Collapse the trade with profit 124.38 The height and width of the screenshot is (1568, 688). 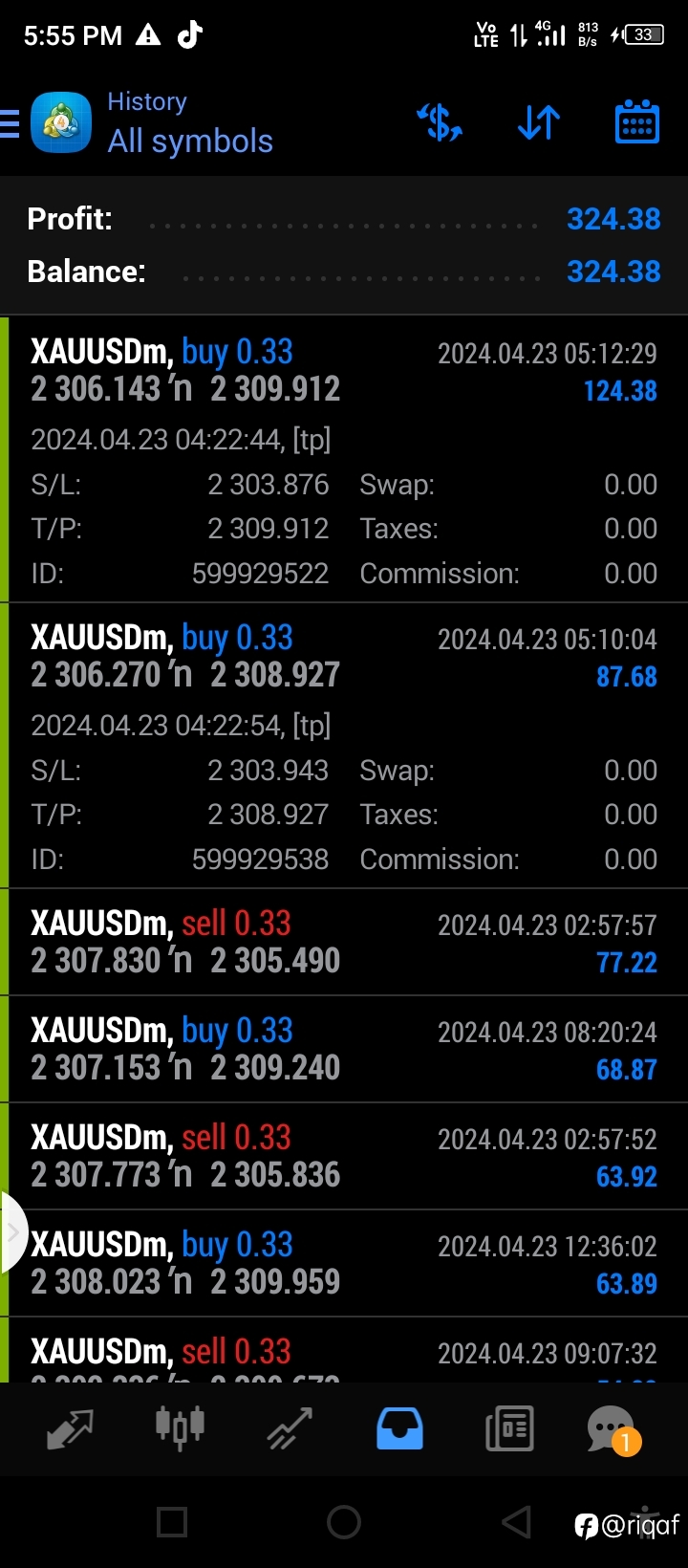tap(344, 460)
